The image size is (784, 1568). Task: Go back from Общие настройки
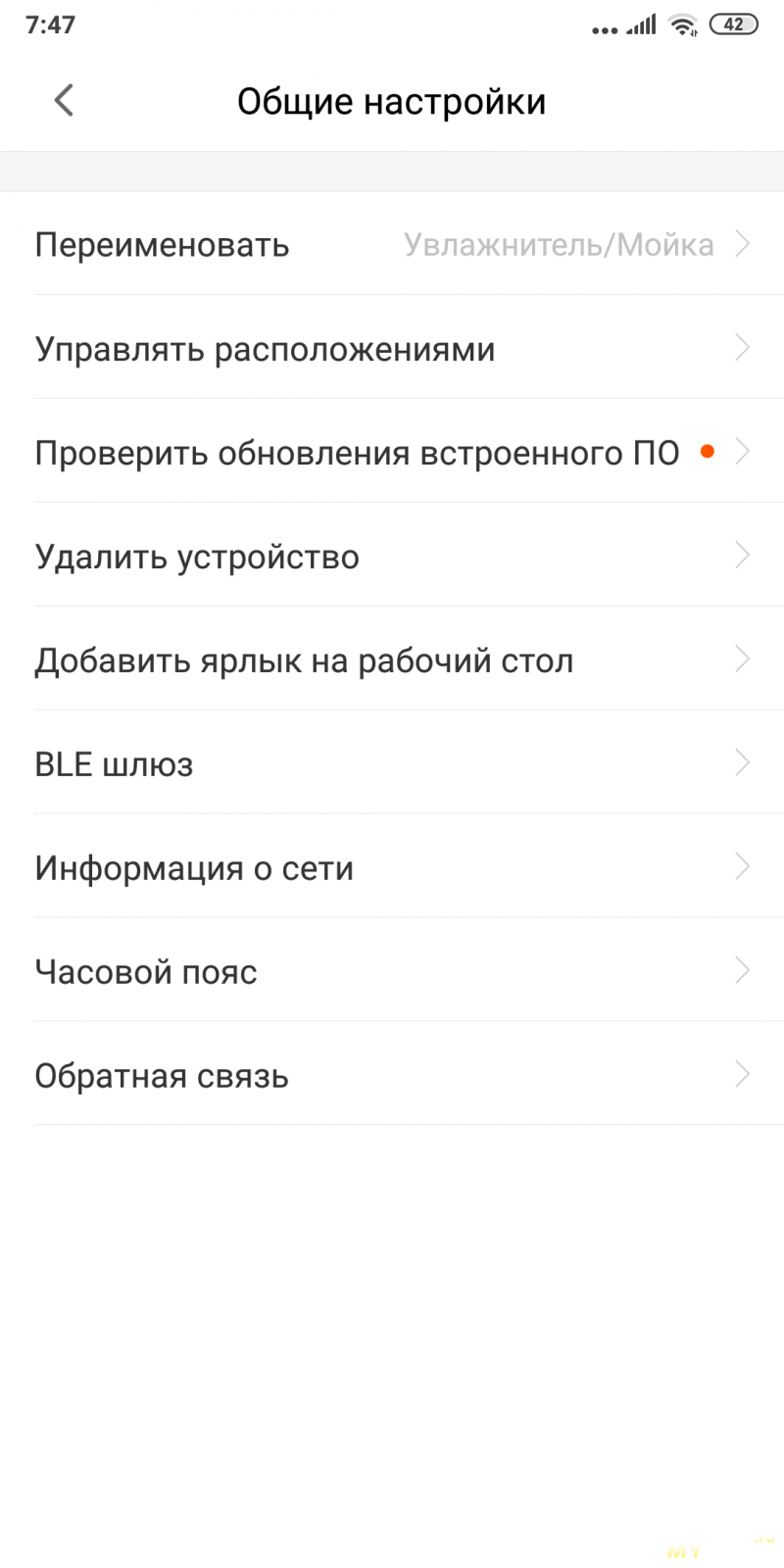click(64, 100)
